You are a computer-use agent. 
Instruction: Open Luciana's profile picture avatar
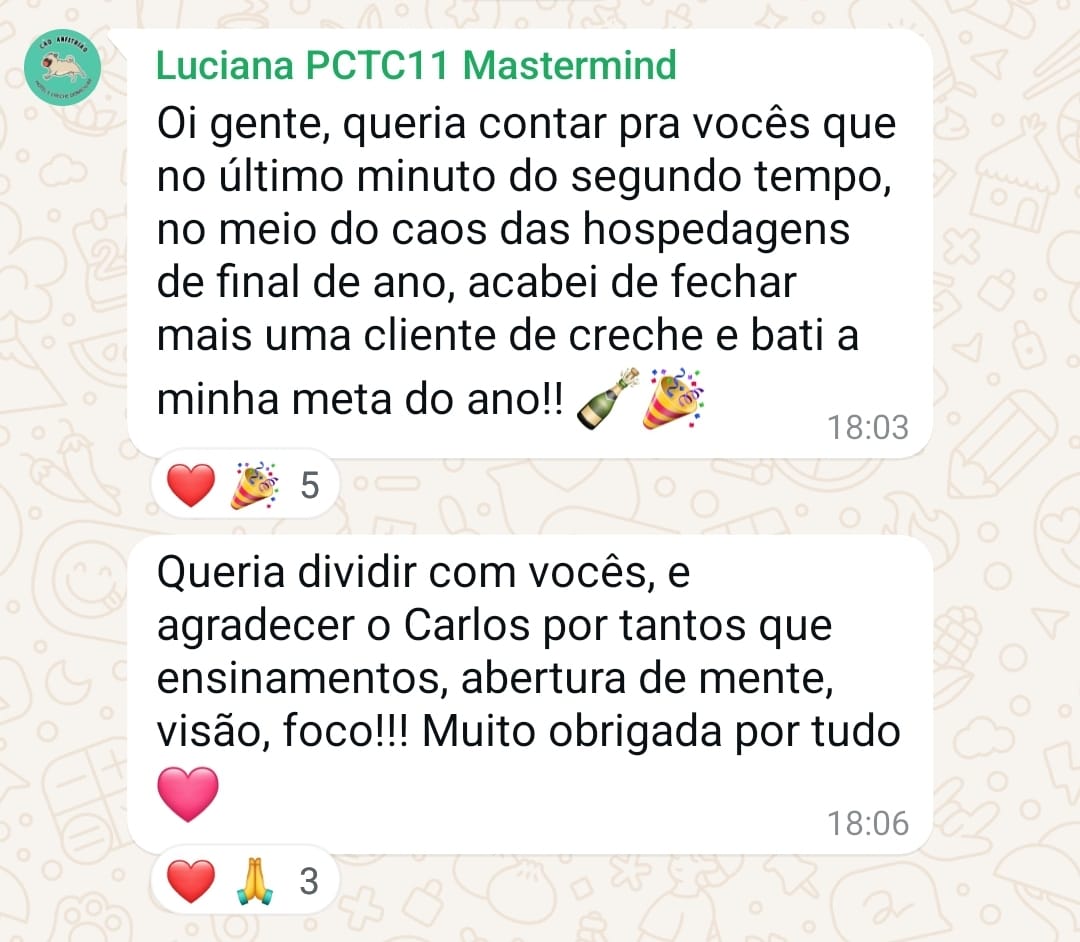click(63, 67)
